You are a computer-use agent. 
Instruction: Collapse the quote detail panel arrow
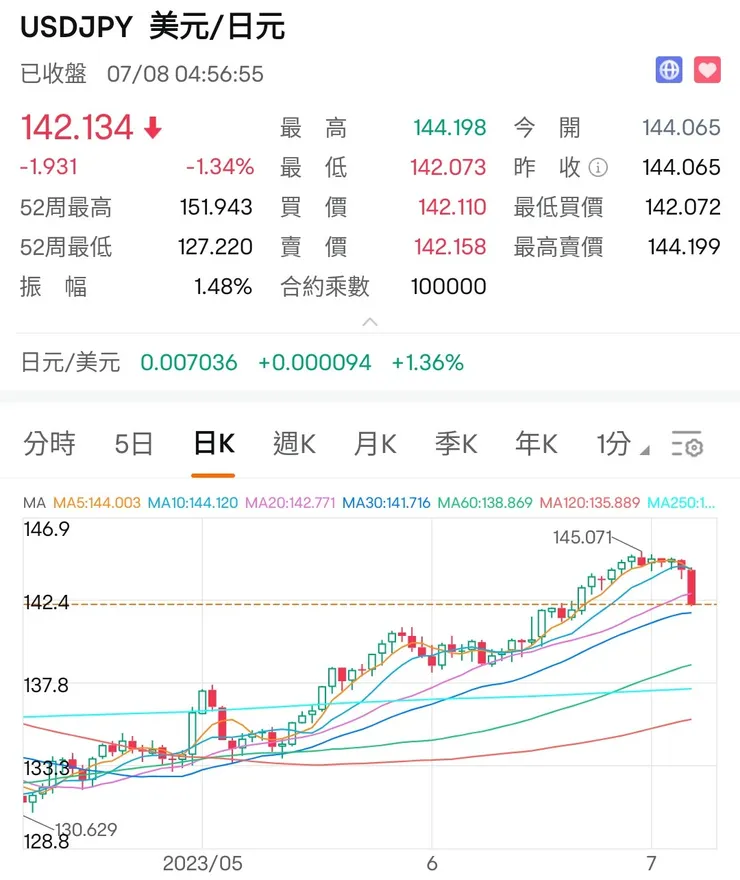click(370, 322)
